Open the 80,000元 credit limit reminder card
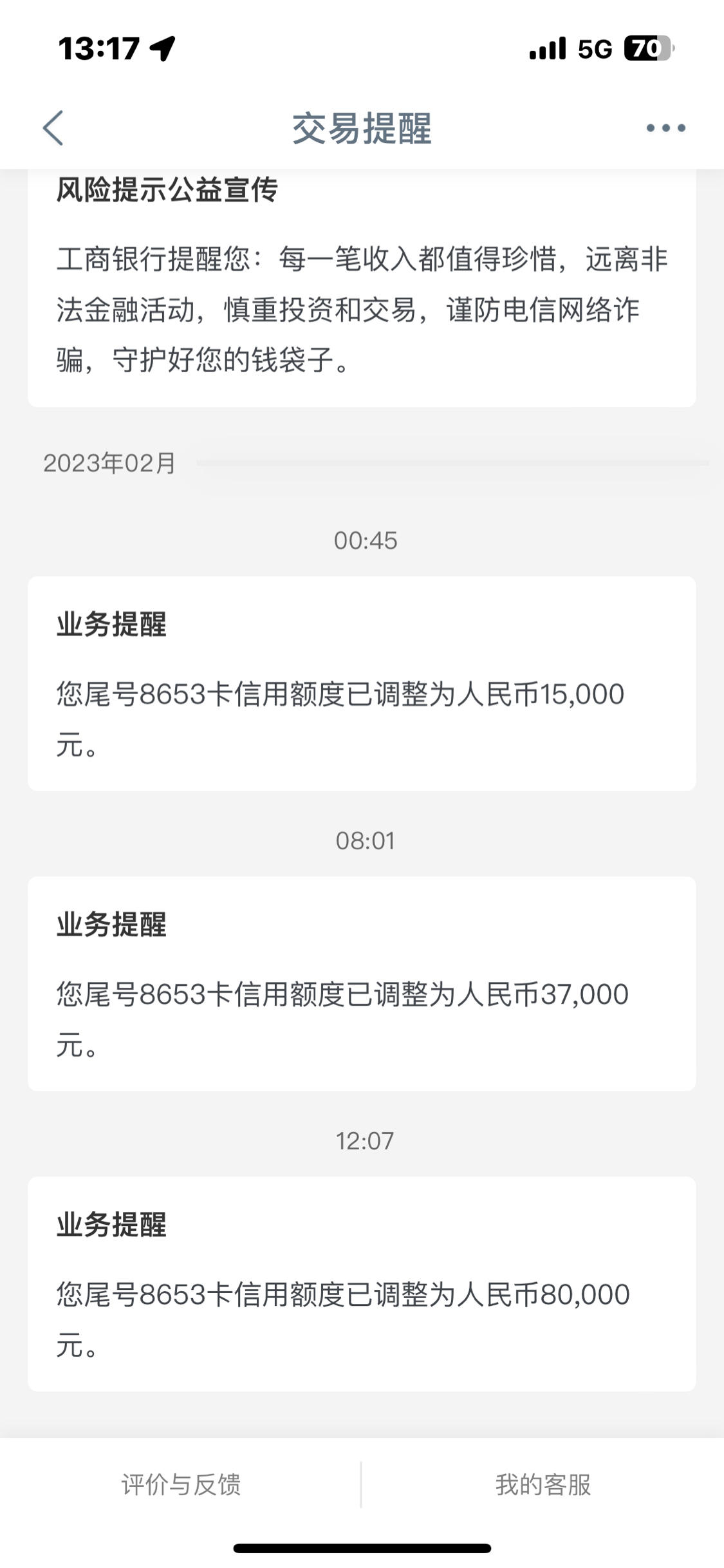The image size is (724, 1568). (362, 1283)
